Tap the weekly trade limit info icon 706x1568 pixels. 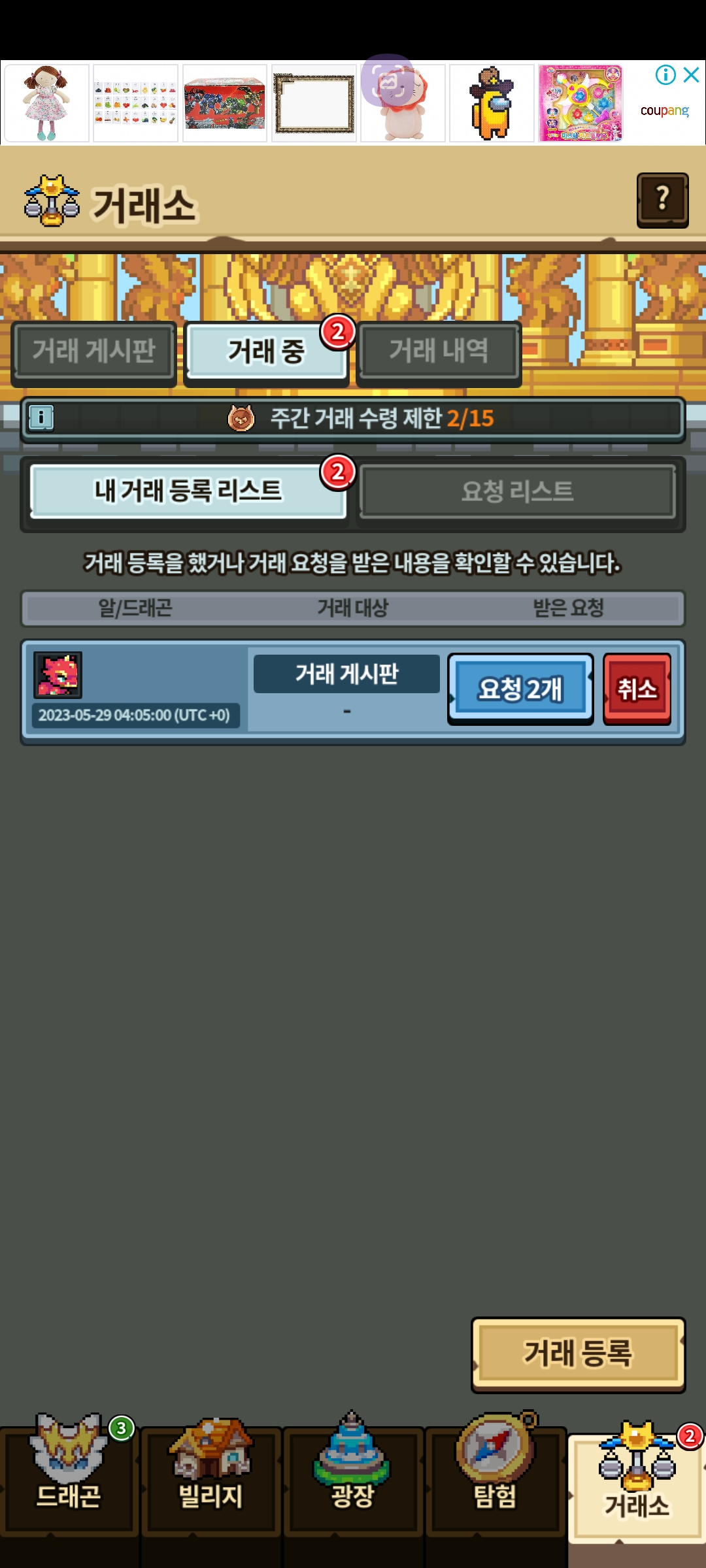(41, 417)
